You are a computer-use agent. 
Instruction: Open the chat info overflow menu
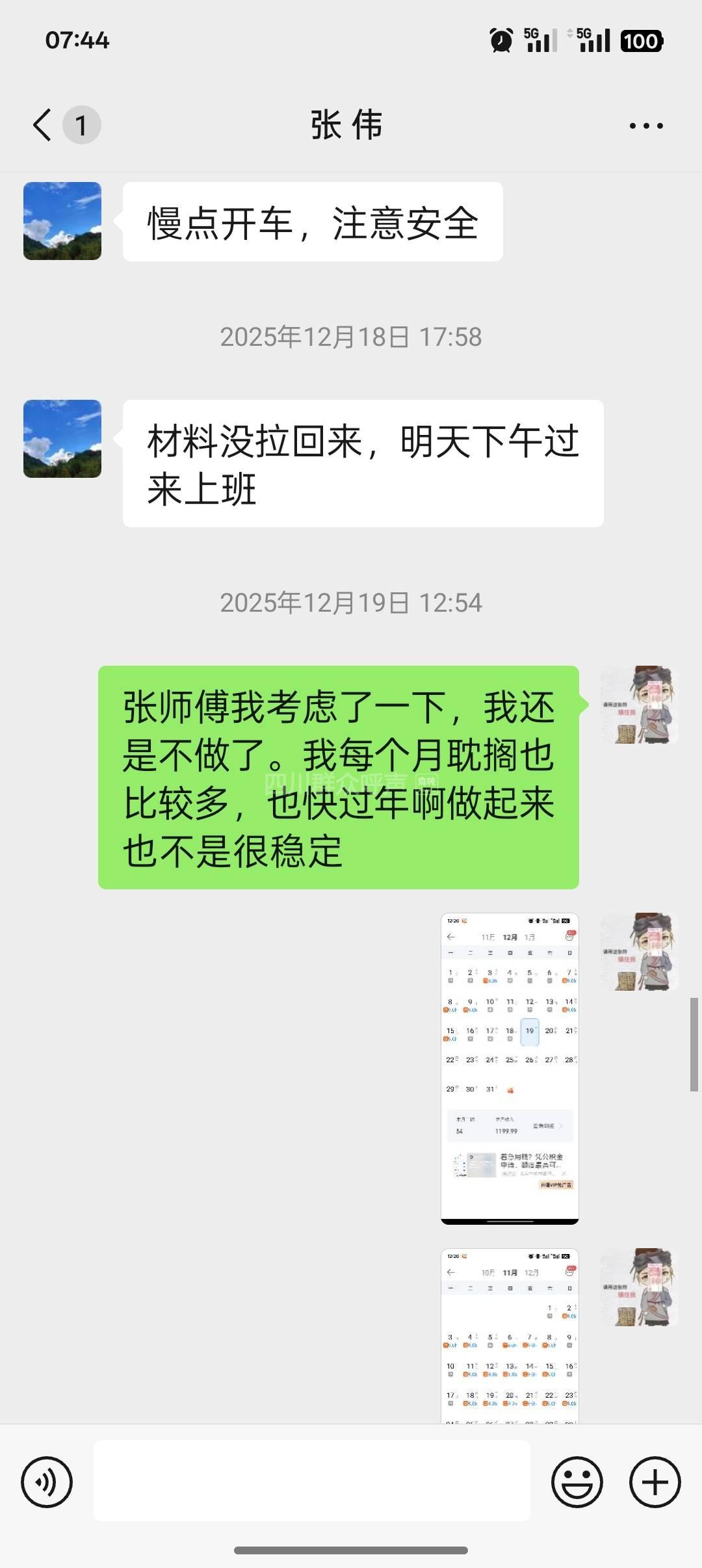(646, 125)
